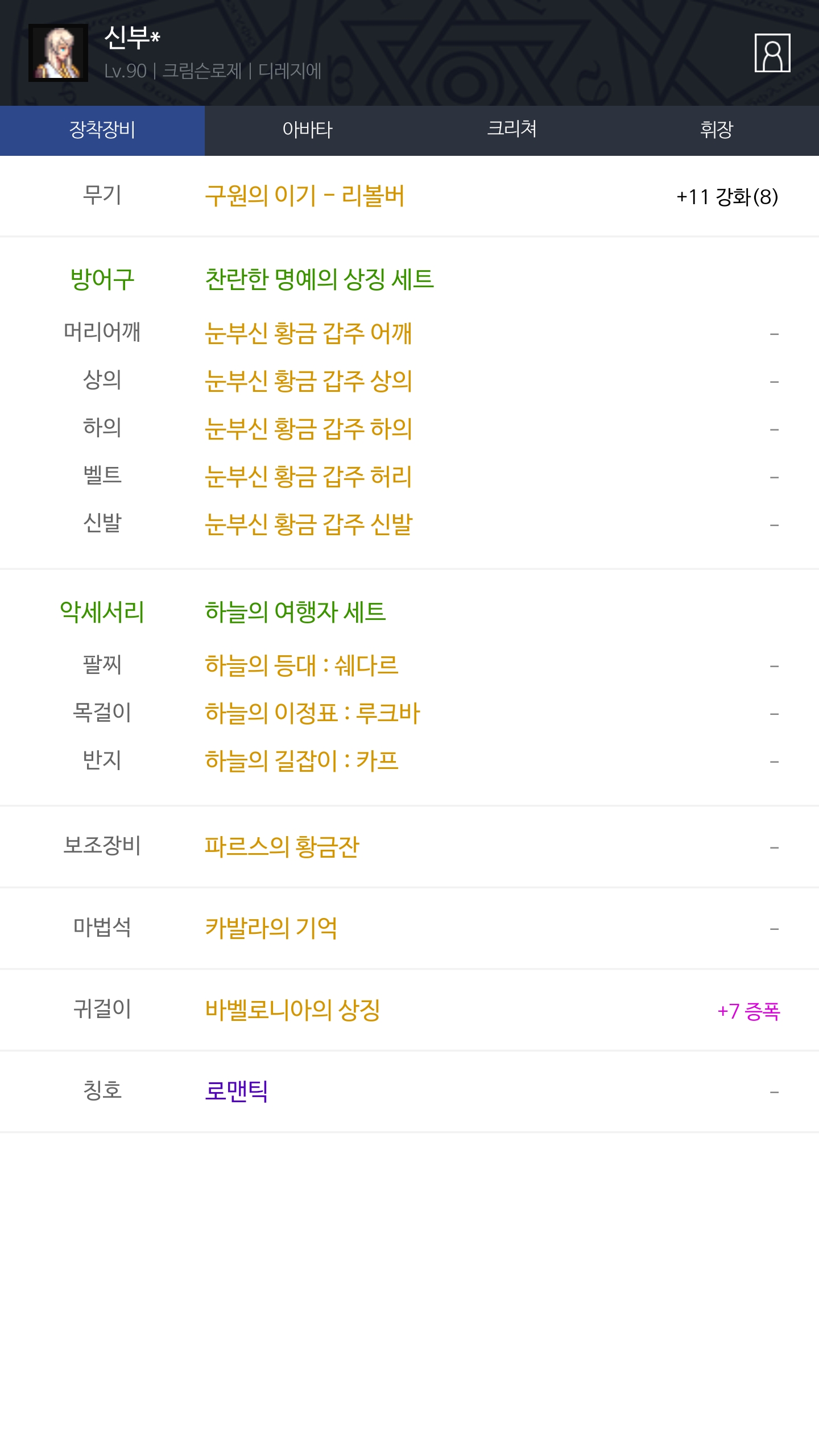Select the 장착장비 tab
819x1456 pixels.
pyautogui.click(x=102, y=130)
